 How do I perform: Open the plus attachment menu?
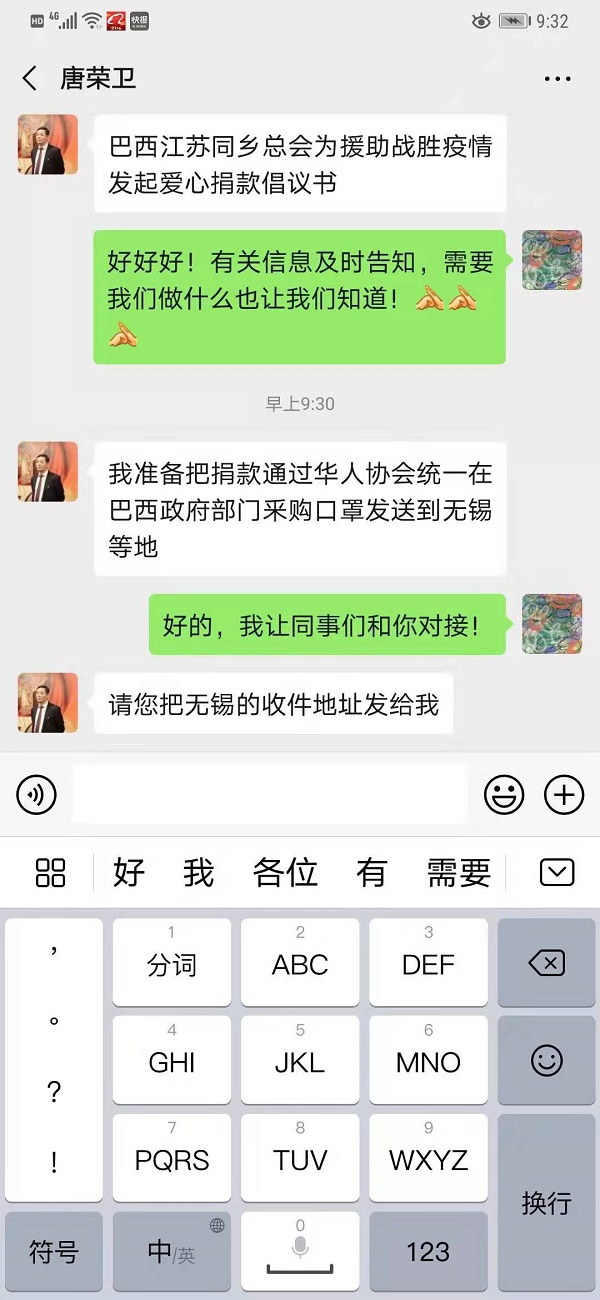[563, 795]
